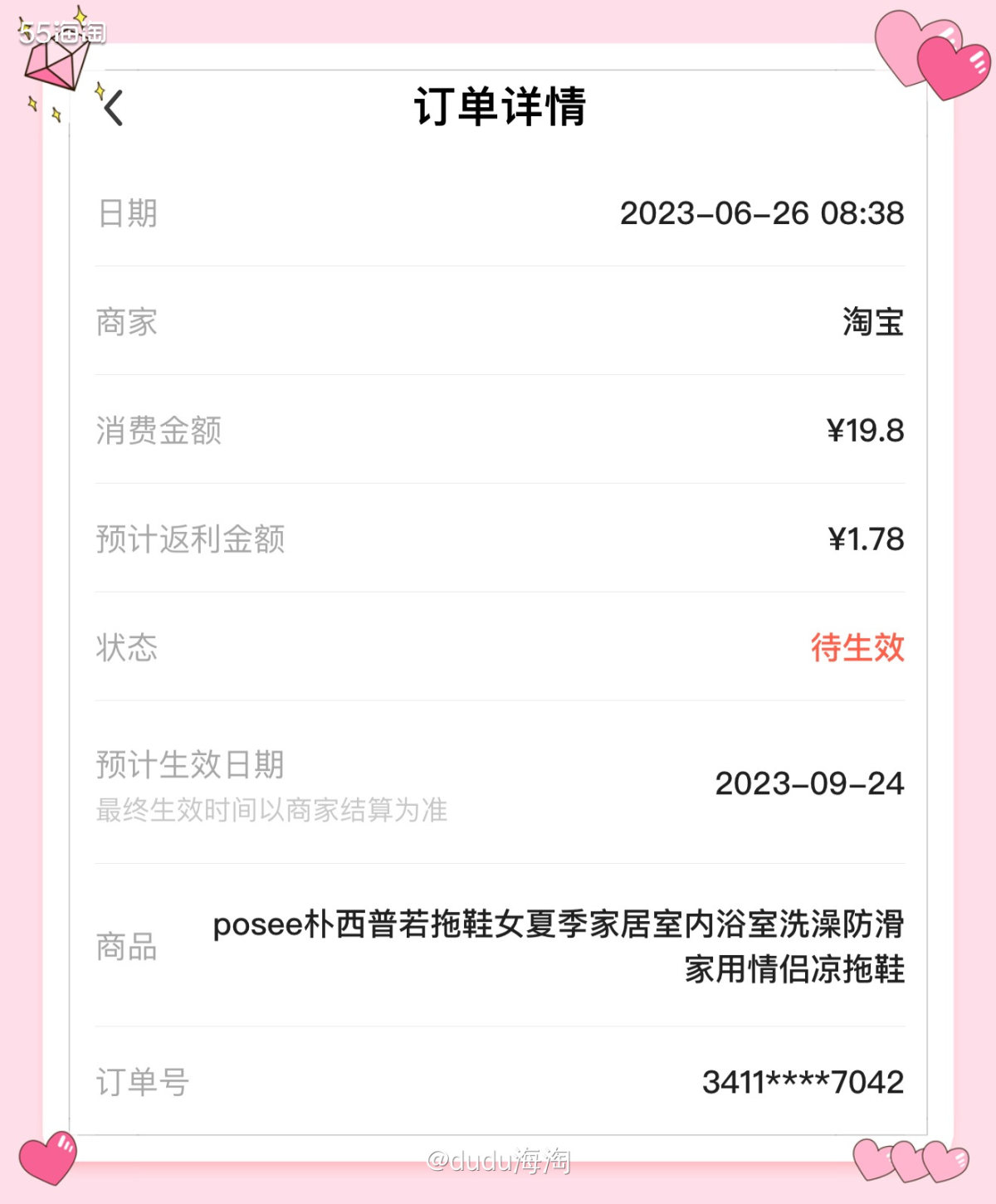The width and height of the screenshot is (996, 1204).
Task: Click the order number 3411****7042
Action: (x=801, y=1080)
